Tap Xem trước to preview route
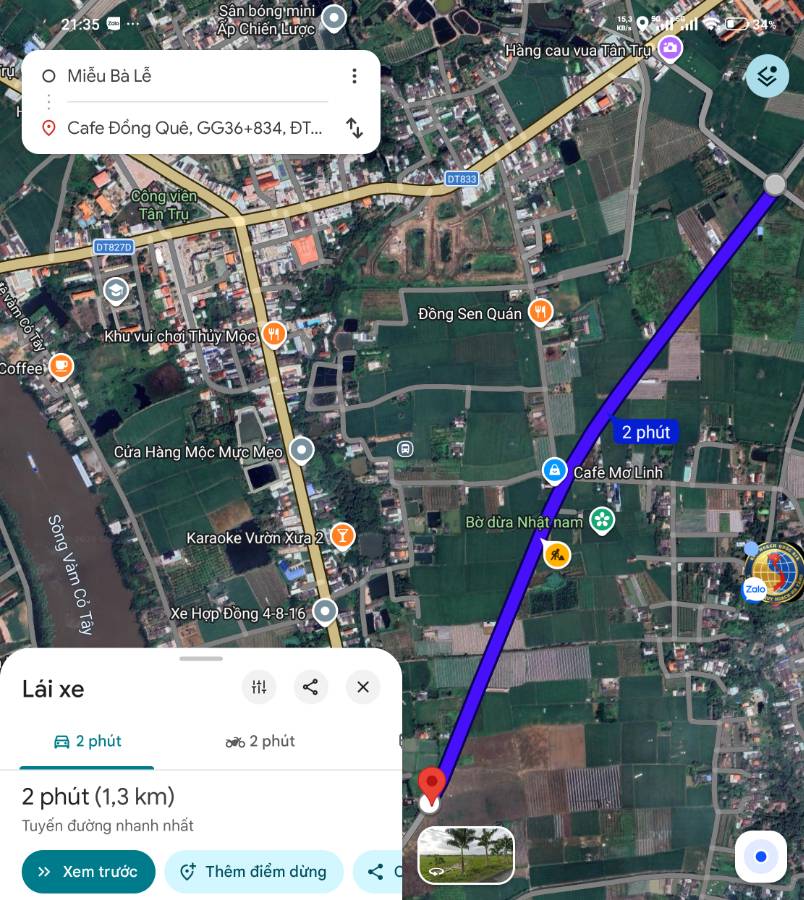 (x=88, y=872)
